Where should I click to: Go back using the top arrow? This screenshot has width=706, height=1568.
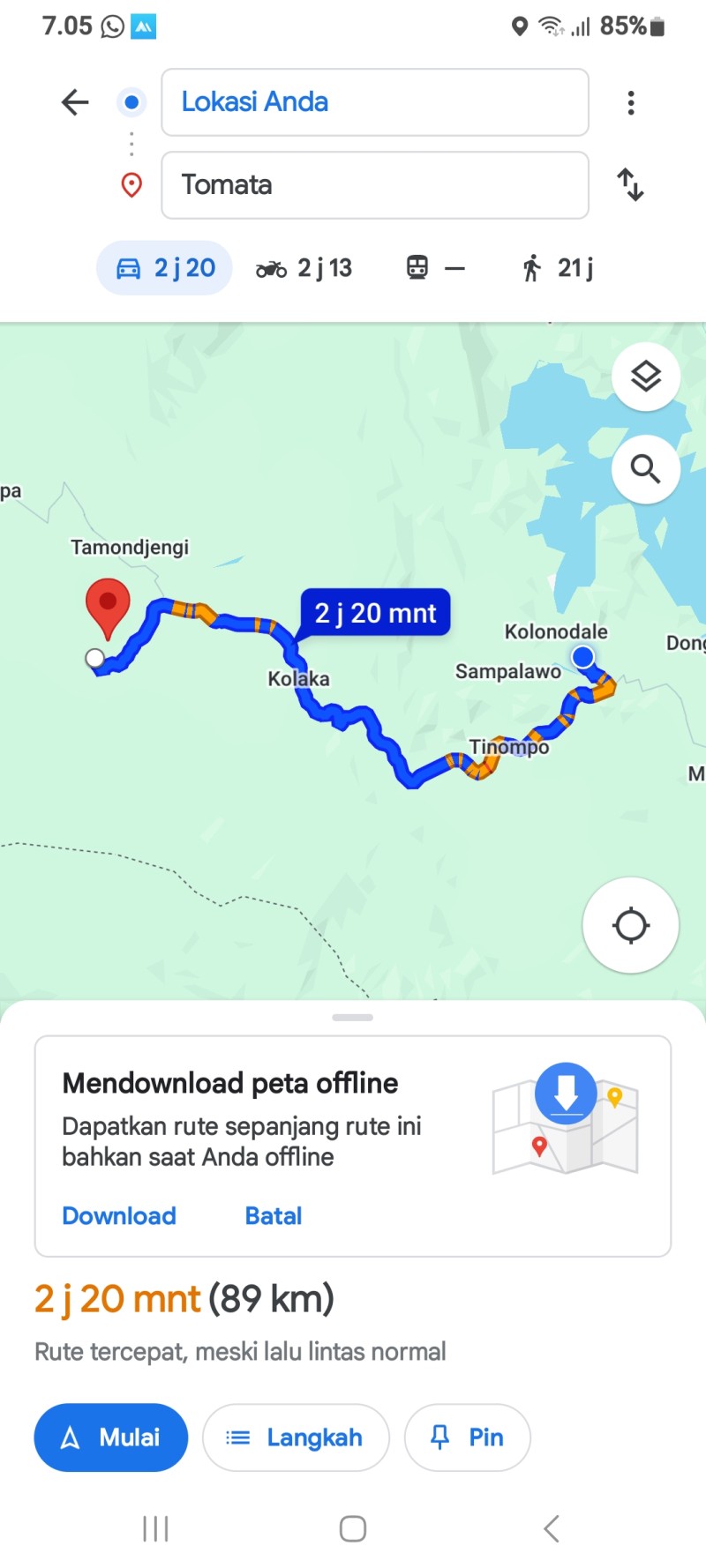click(75, 102)
